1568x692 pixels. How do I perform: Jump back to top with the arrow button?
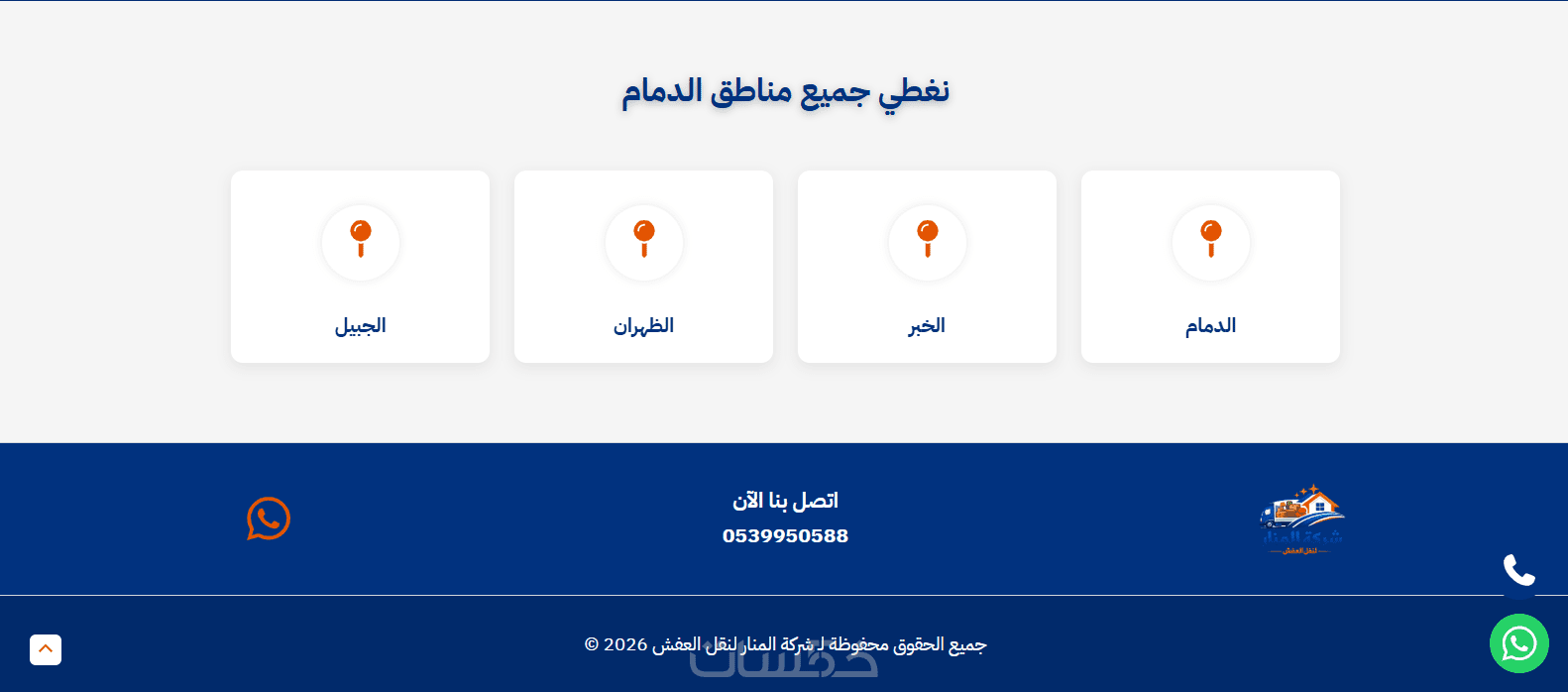(46, 649)
